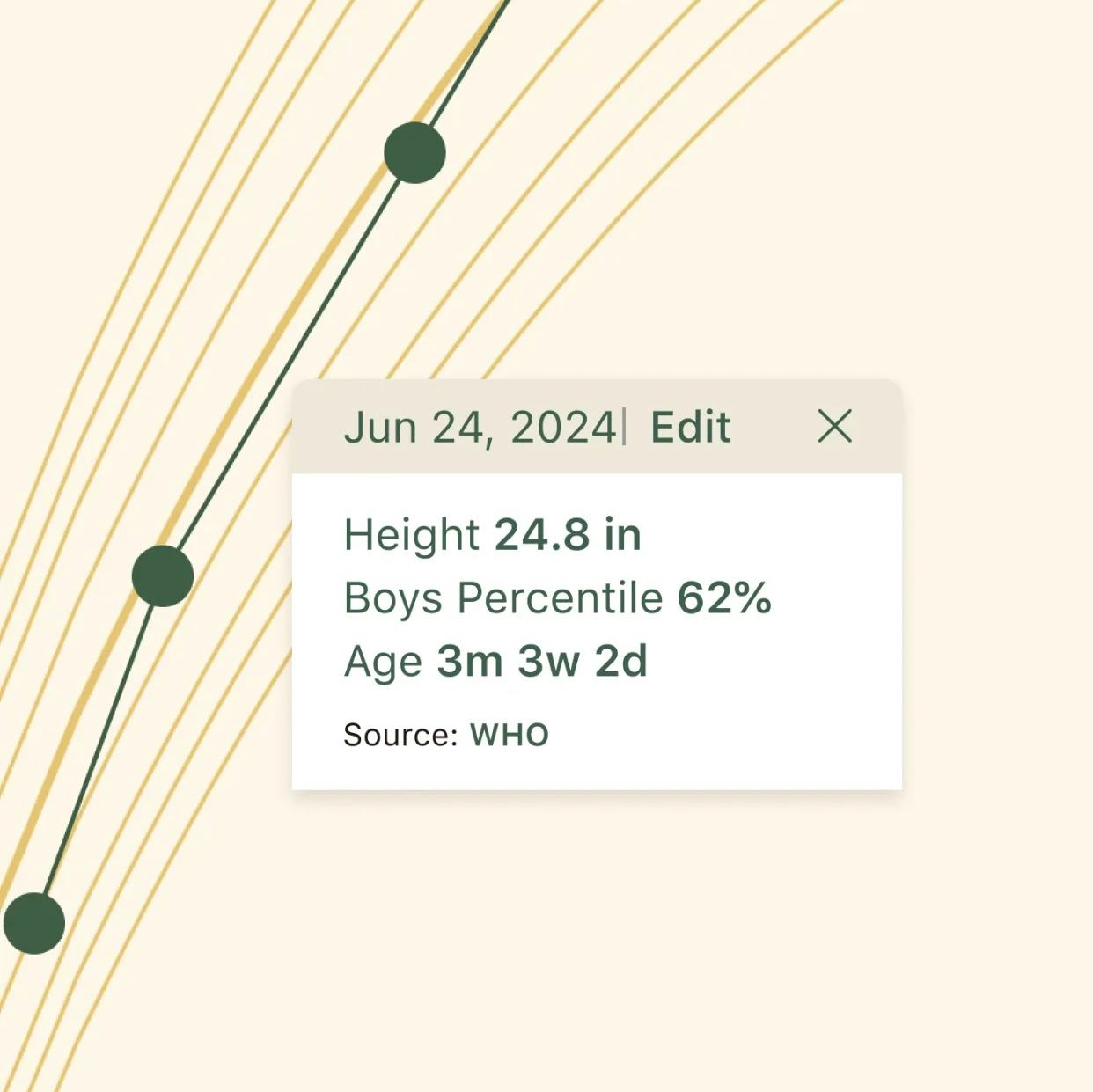The height and width of the screenshot is (1092, 1093).
Task: Tap Edit on the Jun 24, 2024 entry
Action: point(690,428)
